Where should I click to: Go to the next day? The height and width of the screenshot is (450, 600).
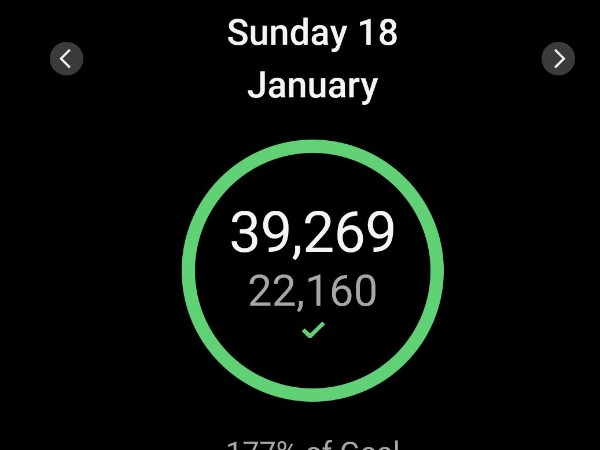coord(558,59)
